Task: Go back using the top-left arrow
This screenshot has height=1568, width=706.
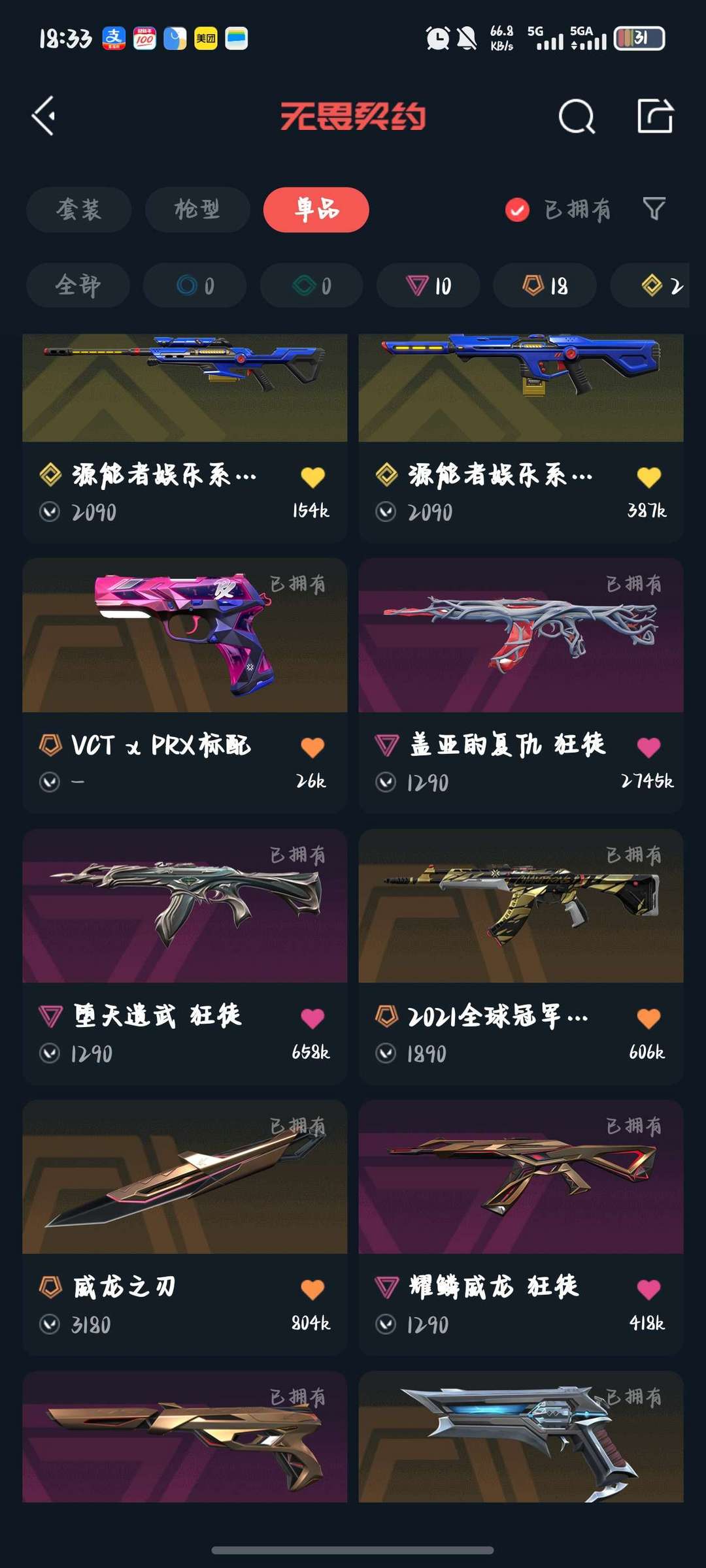Action: [44, 116]
